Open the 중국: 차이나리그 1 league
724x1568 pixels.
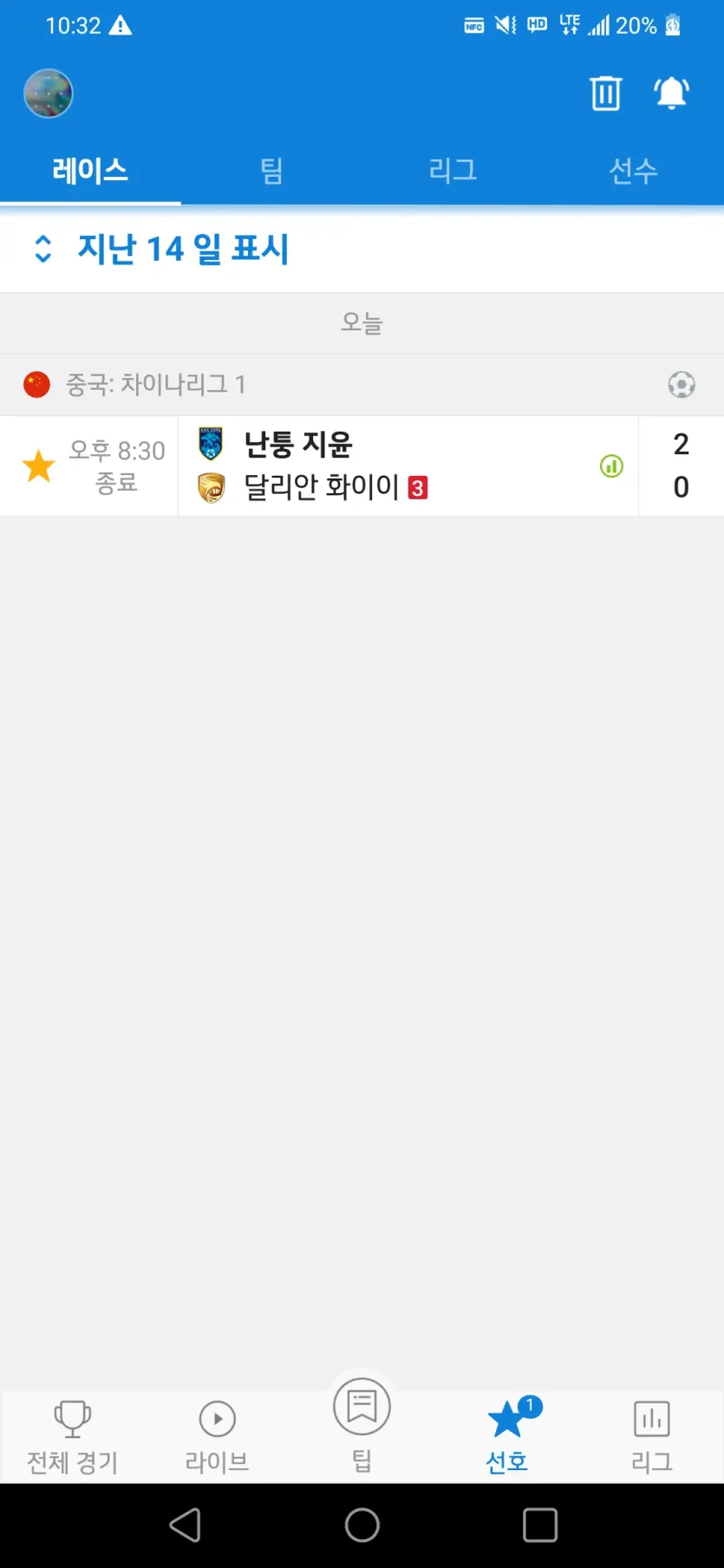tap(362, 384)
